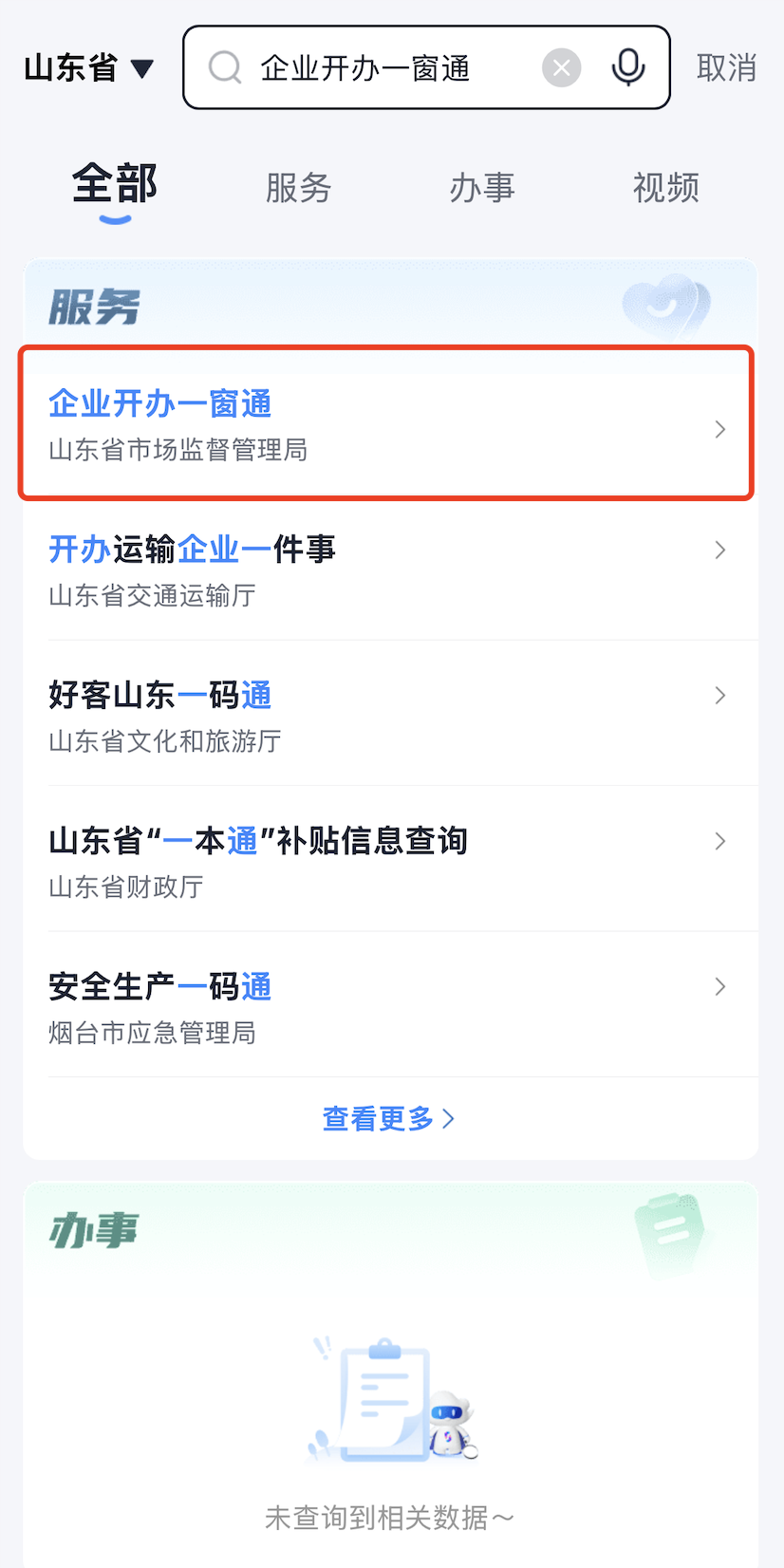
Task: Open 山东省"一本通"补贴信息查询
Action: (x=387, y=861)
